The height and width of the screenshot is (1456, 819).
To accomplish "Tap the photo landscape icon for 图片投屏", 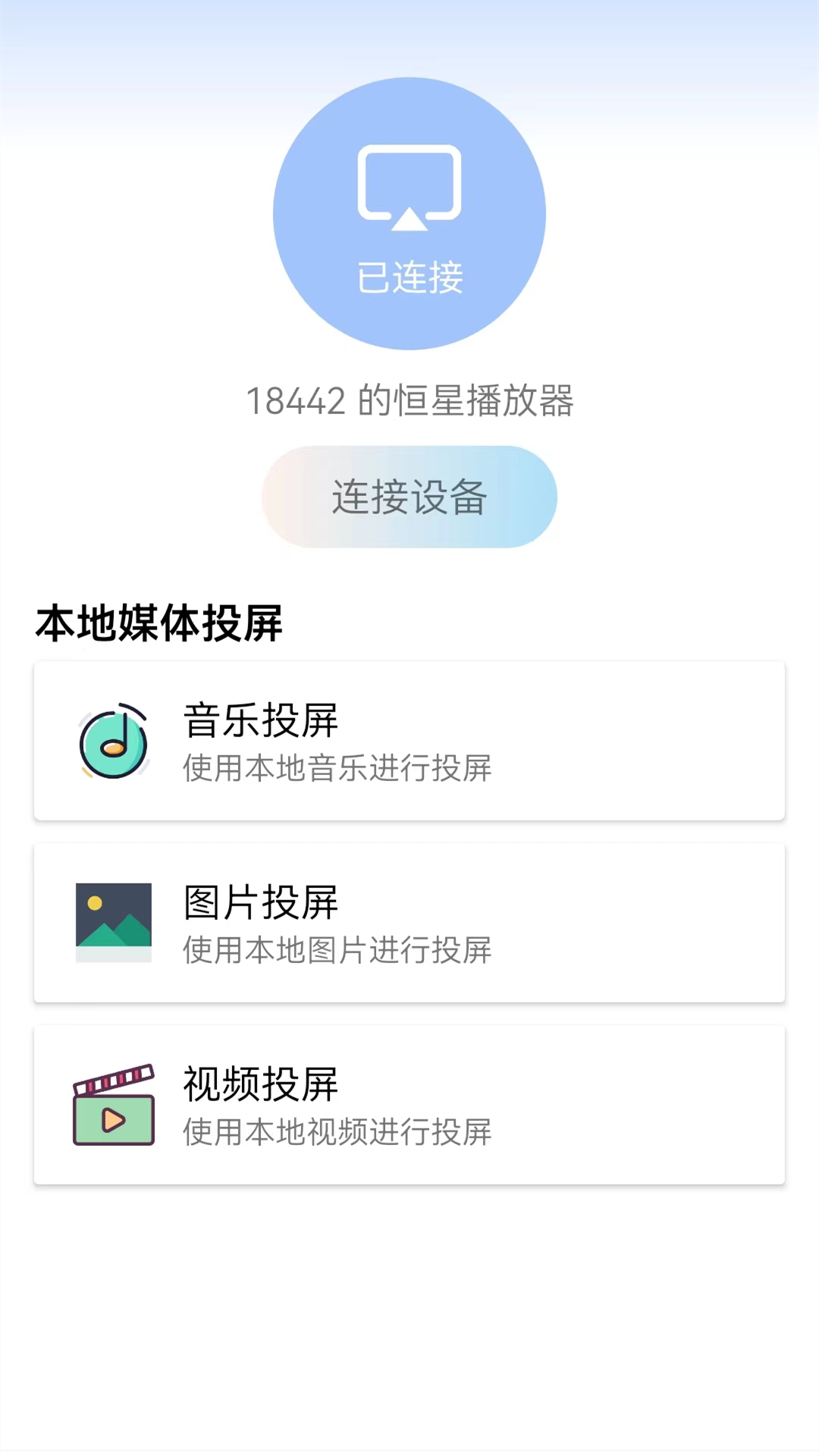I will [x=113, y=921].
